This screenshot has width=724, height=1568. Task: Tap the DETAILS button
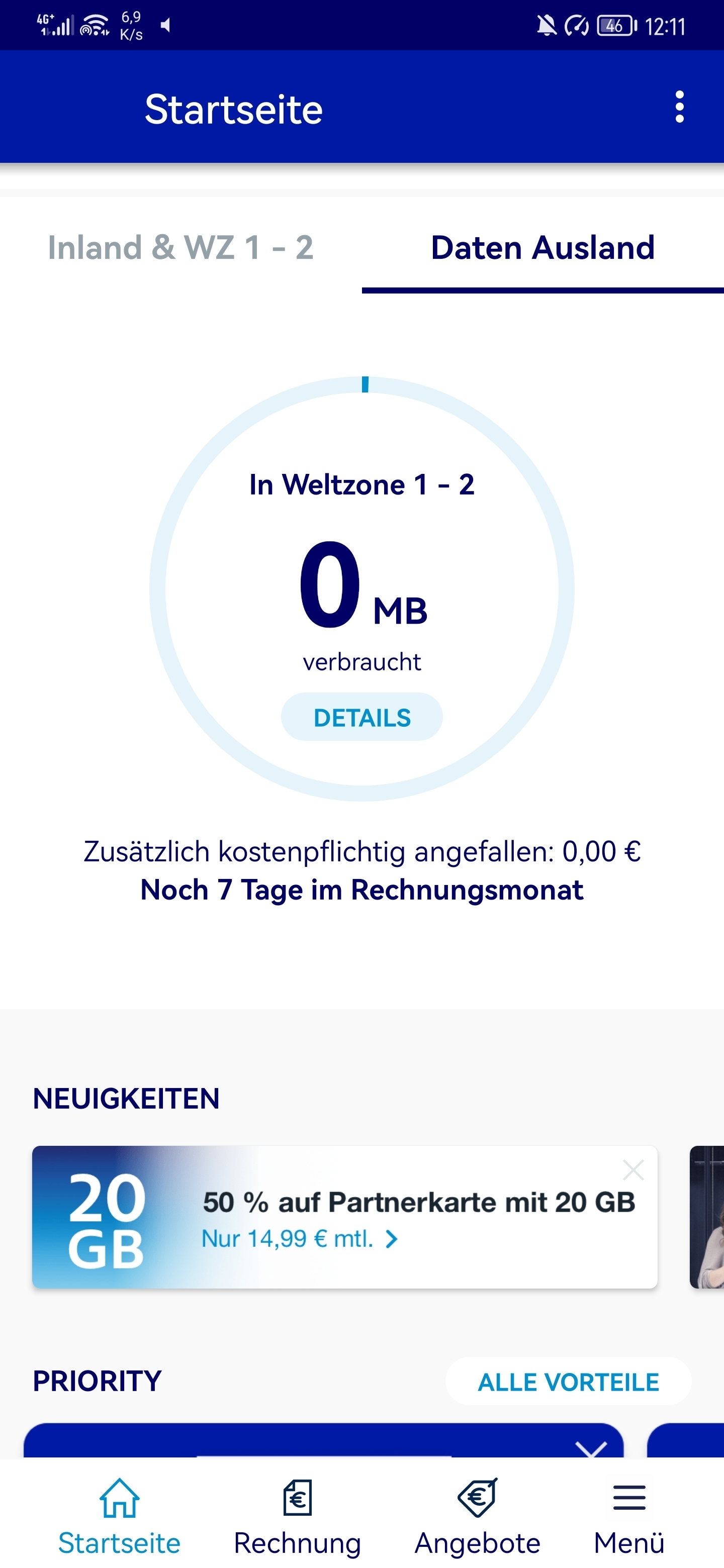pos(361,718)
